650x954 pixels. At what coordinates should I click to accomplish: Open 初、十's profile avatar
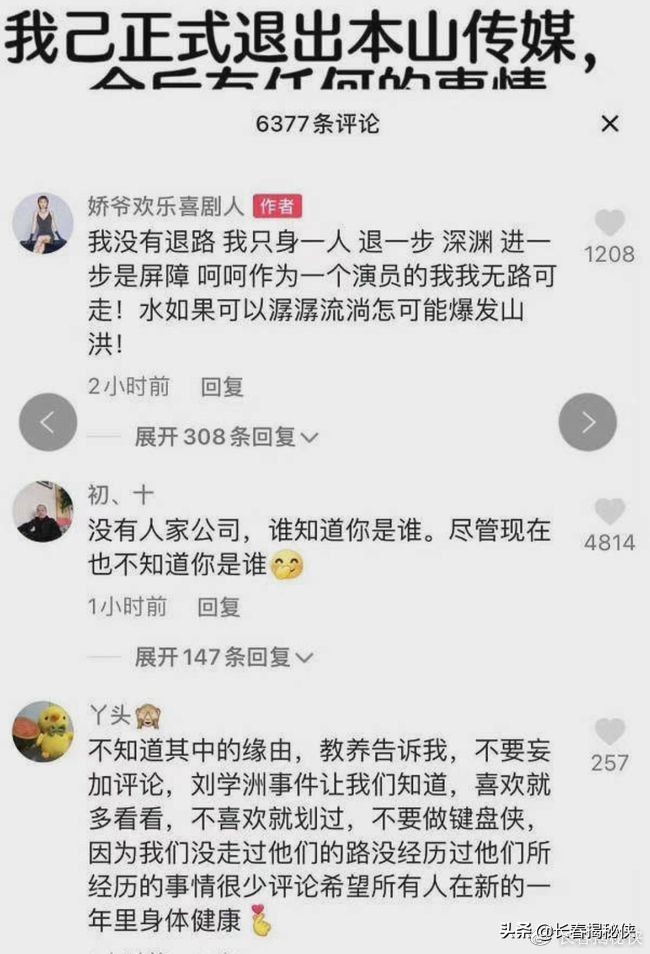tap(42, 512)
